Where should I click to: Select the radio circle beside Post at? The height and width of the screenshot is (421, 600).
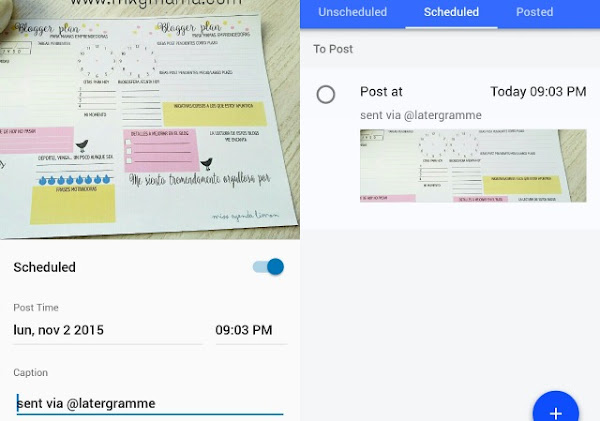point(326,94)
